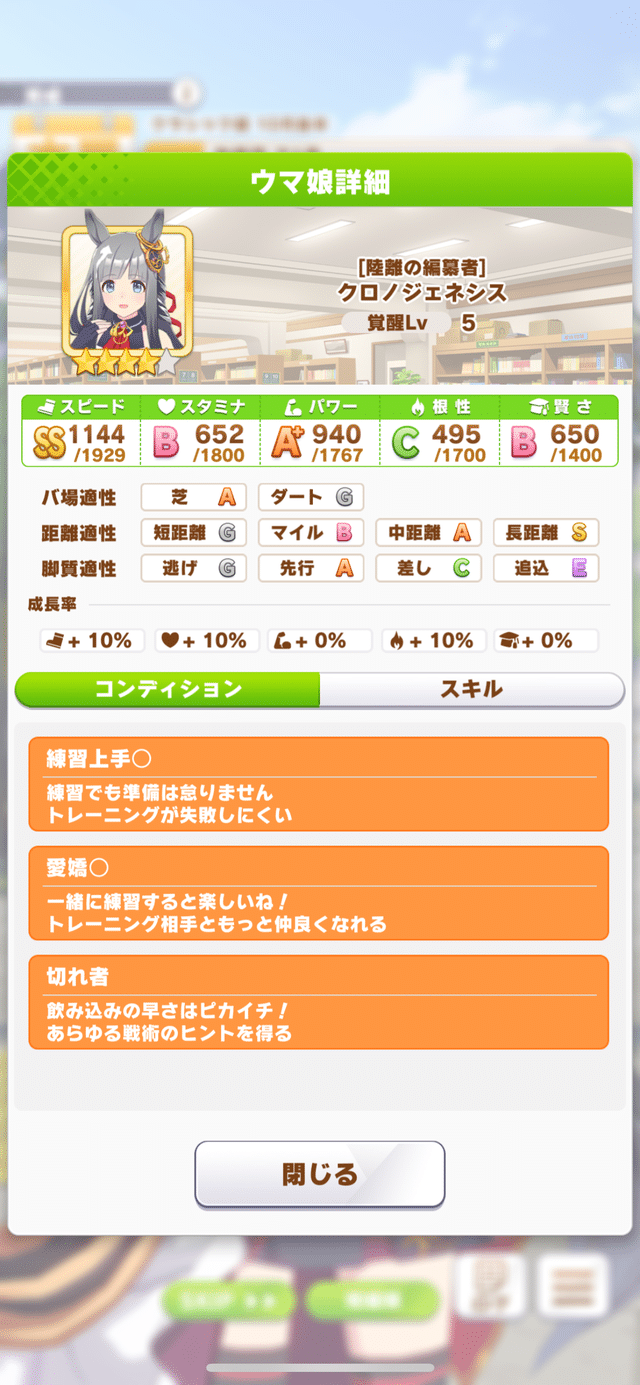Open the 切れ者 condition details
The width and height of the screenshot is (640, 1385).
tap(318, 1002)
